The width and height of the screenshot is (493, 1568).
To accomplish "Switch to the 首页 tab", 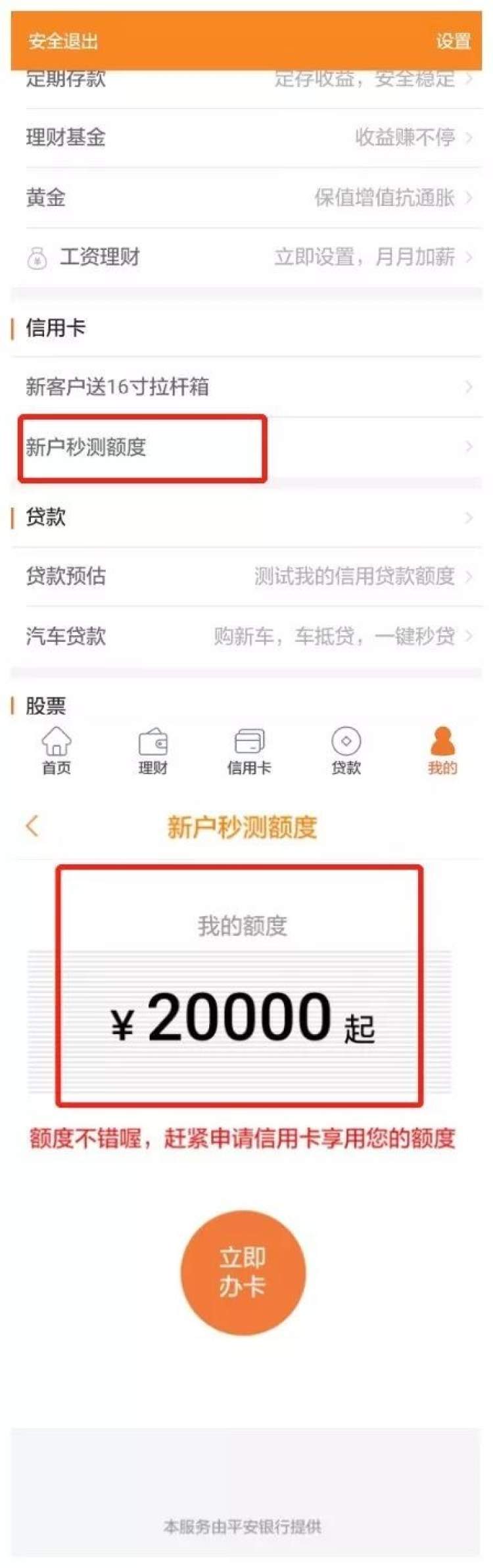I will (57, 750).
